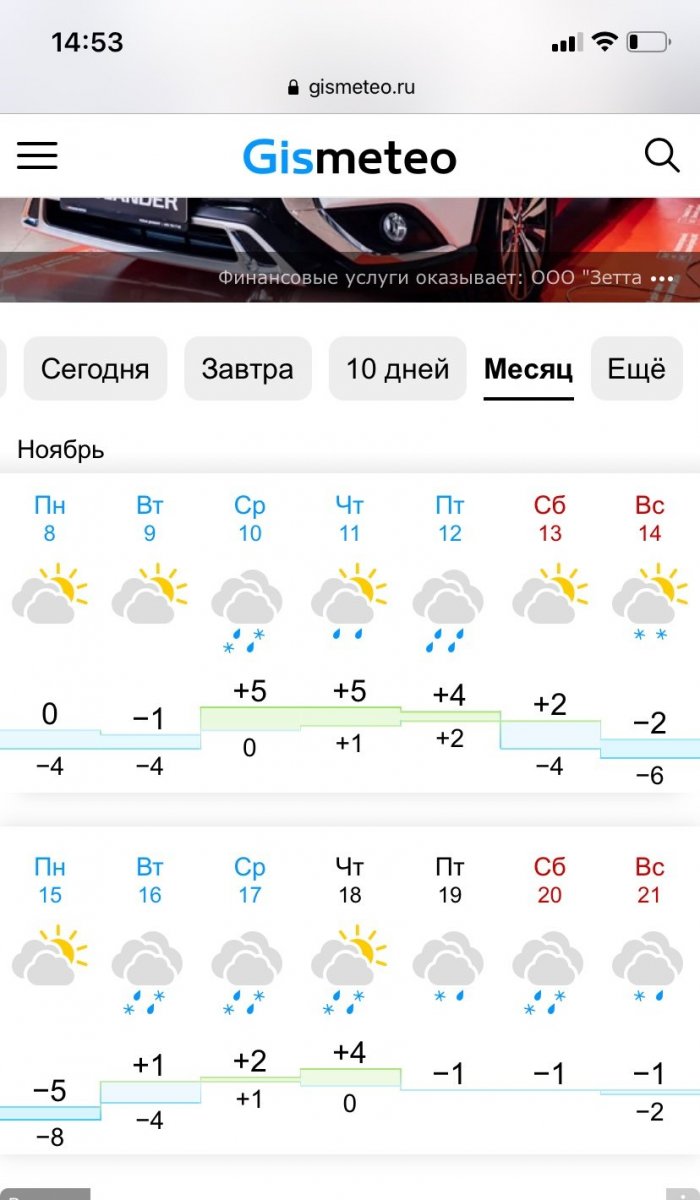This screenshot has height=1200, width=700.
Task: Tap the Gismeteo home logo
Action: (349, 157)
